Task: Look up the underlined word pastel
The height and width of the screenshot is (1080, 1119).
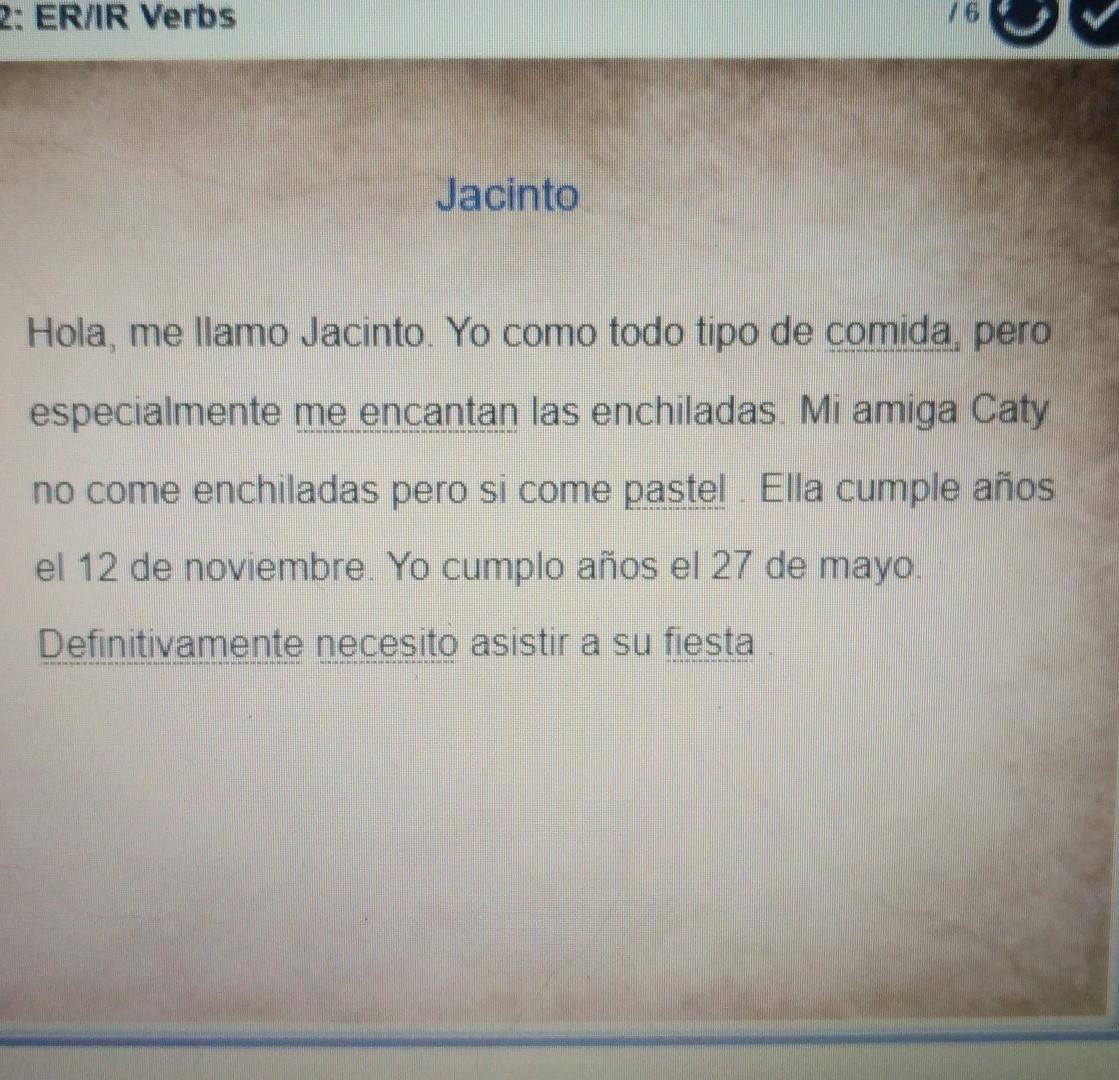Action: pos(674,491)
